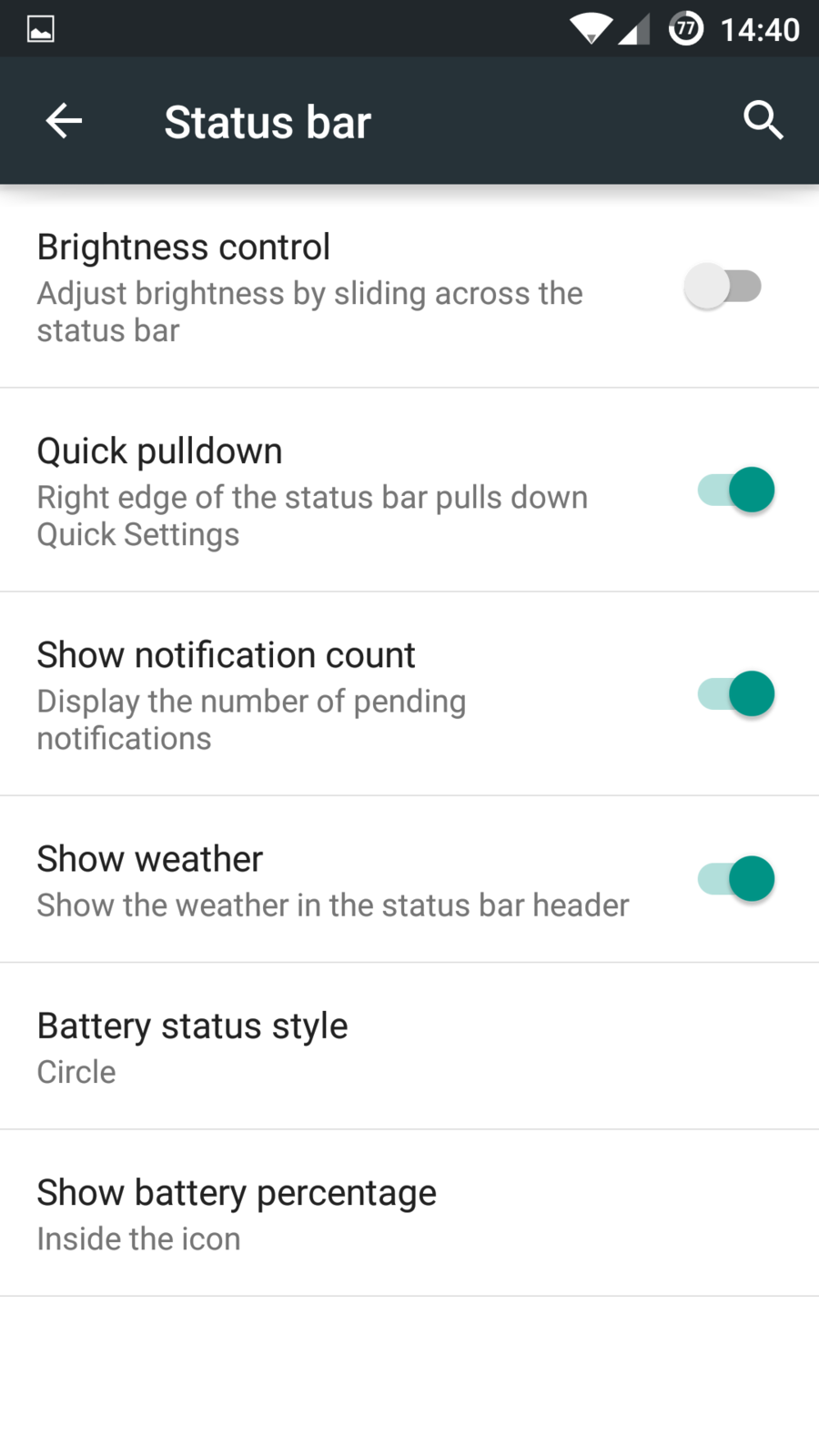This screenshot has height=1456, width=819.
Task: Turn off Quick pulldown
Action: 736,490
